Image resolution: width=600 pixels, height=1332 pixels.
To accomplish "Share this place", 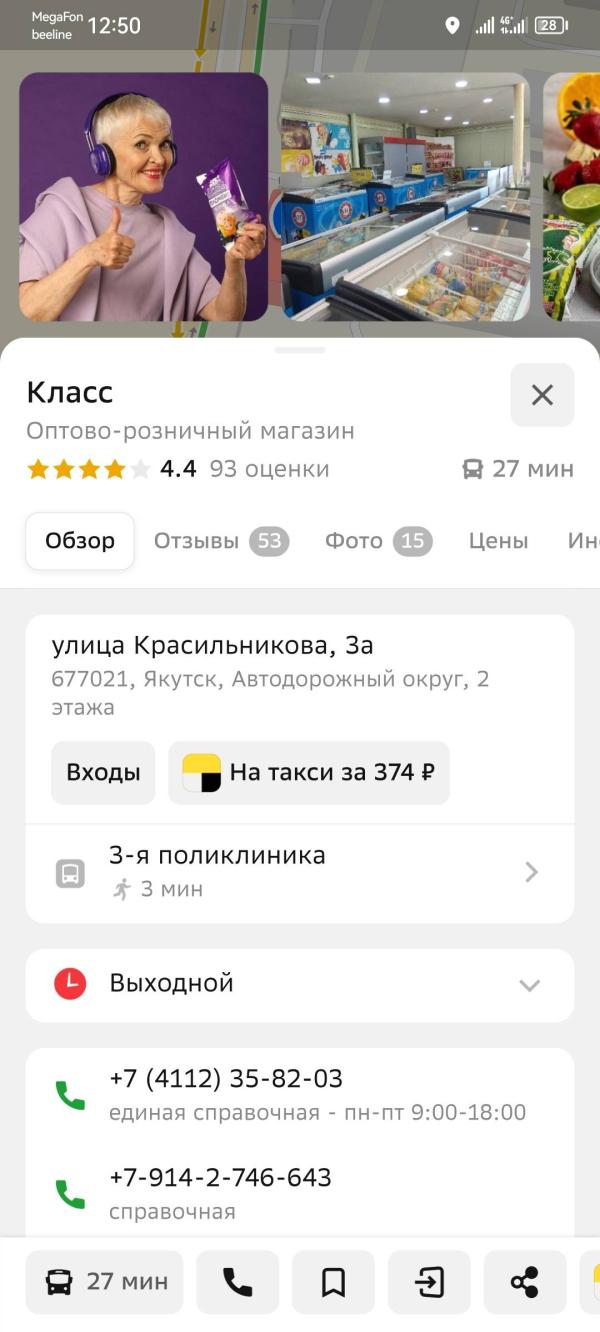I will (x=524, y=1282).
